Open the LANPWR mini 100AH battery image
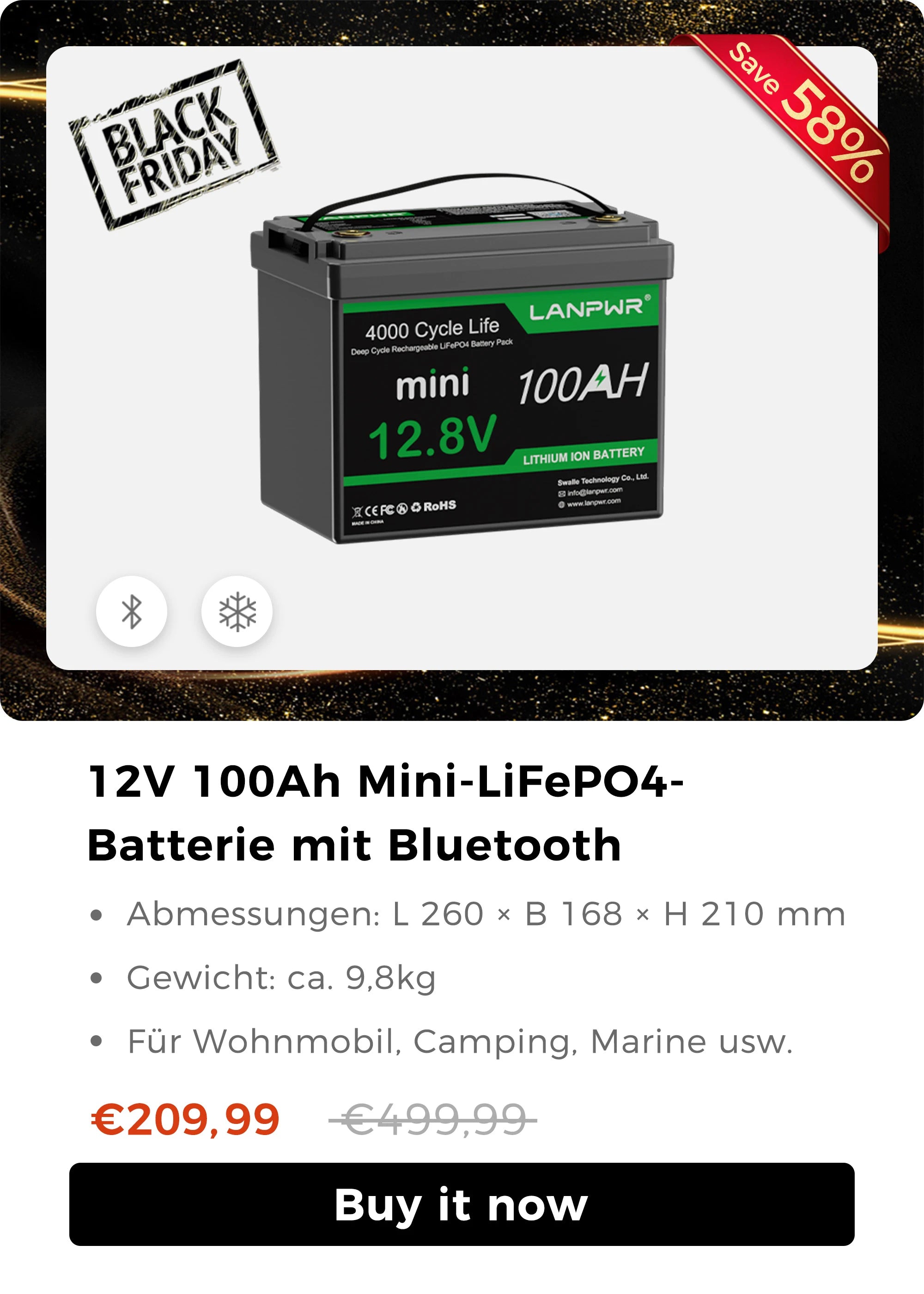The width and height of the screenshot is (924, 1294). pyautogui.click(x=462, y=364)
